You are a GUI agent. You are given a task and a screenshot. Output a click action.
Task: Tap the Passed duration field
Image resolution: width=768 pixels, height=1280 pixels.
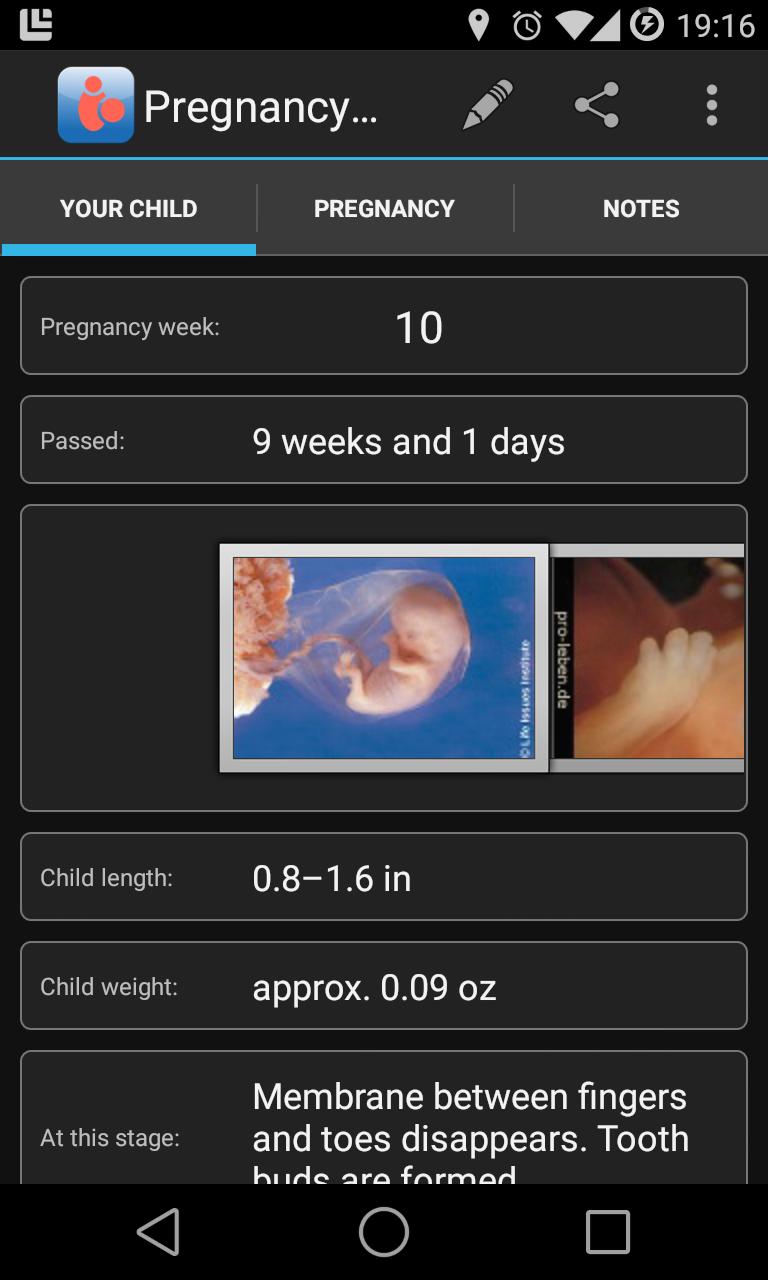tap(384, 440)
